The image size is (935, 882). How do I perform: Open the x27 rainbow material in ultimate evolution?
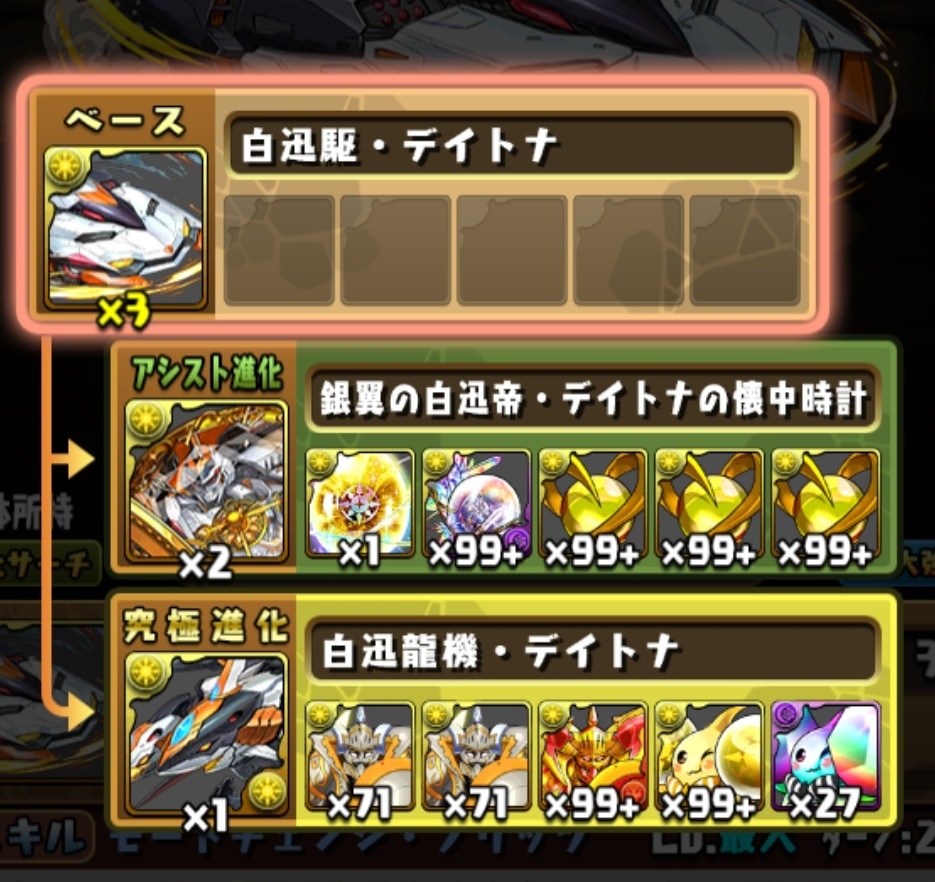[826, 756]
